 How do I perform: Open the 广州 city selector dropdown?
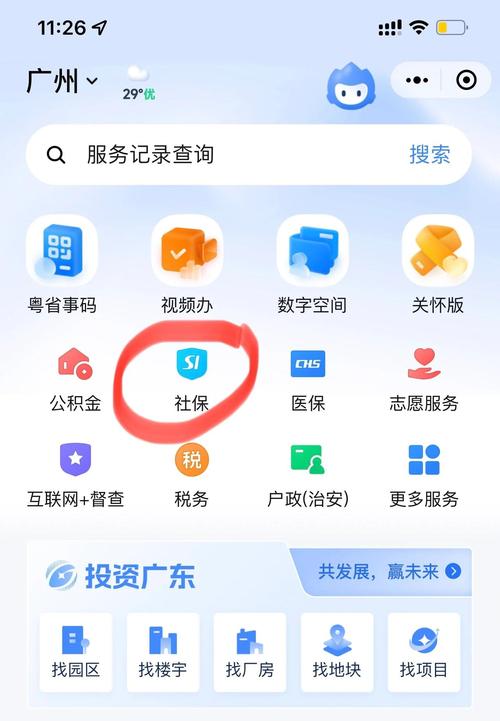pos(62,81)
